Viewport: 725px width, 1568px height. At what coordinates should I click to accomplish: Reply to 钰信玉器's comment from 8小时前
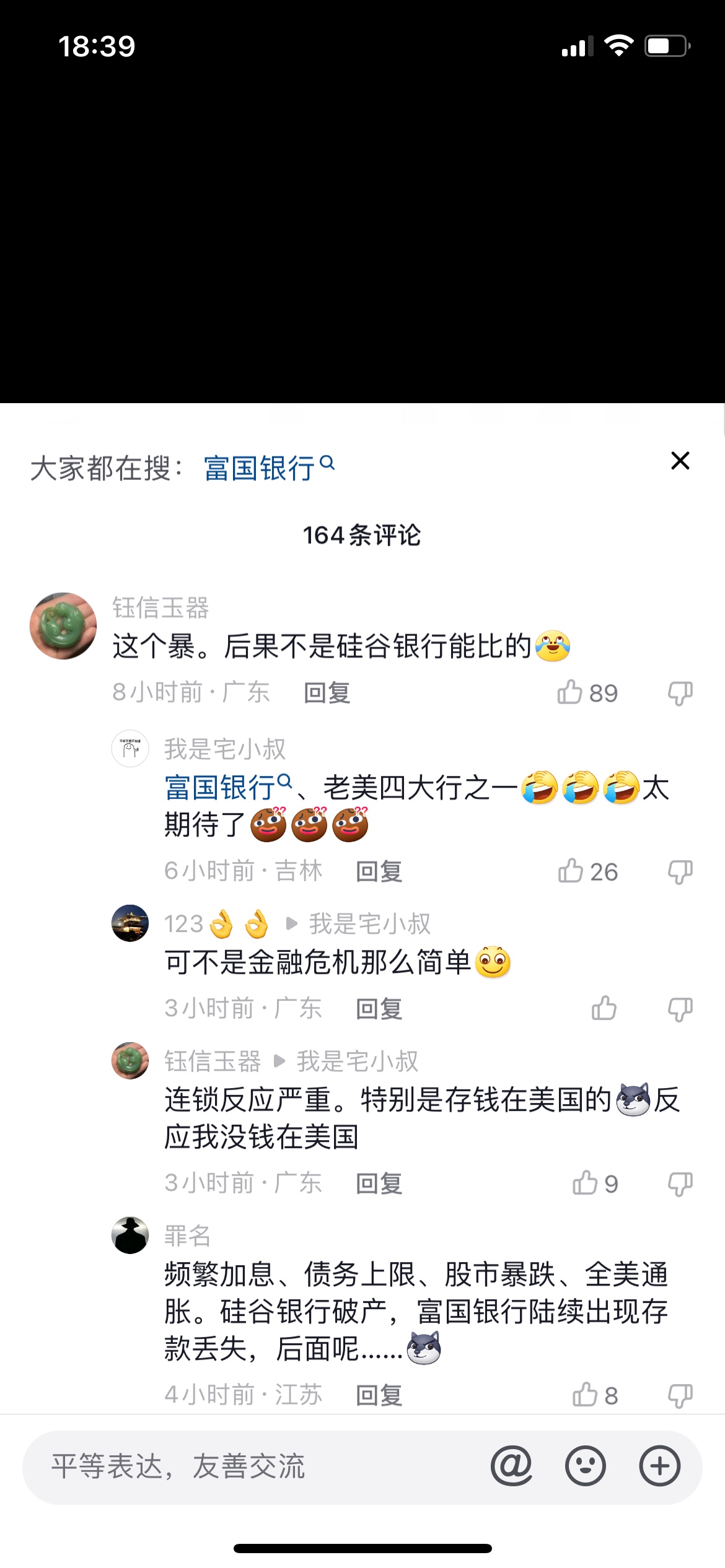pyautogui.click(x=327, y=693)
